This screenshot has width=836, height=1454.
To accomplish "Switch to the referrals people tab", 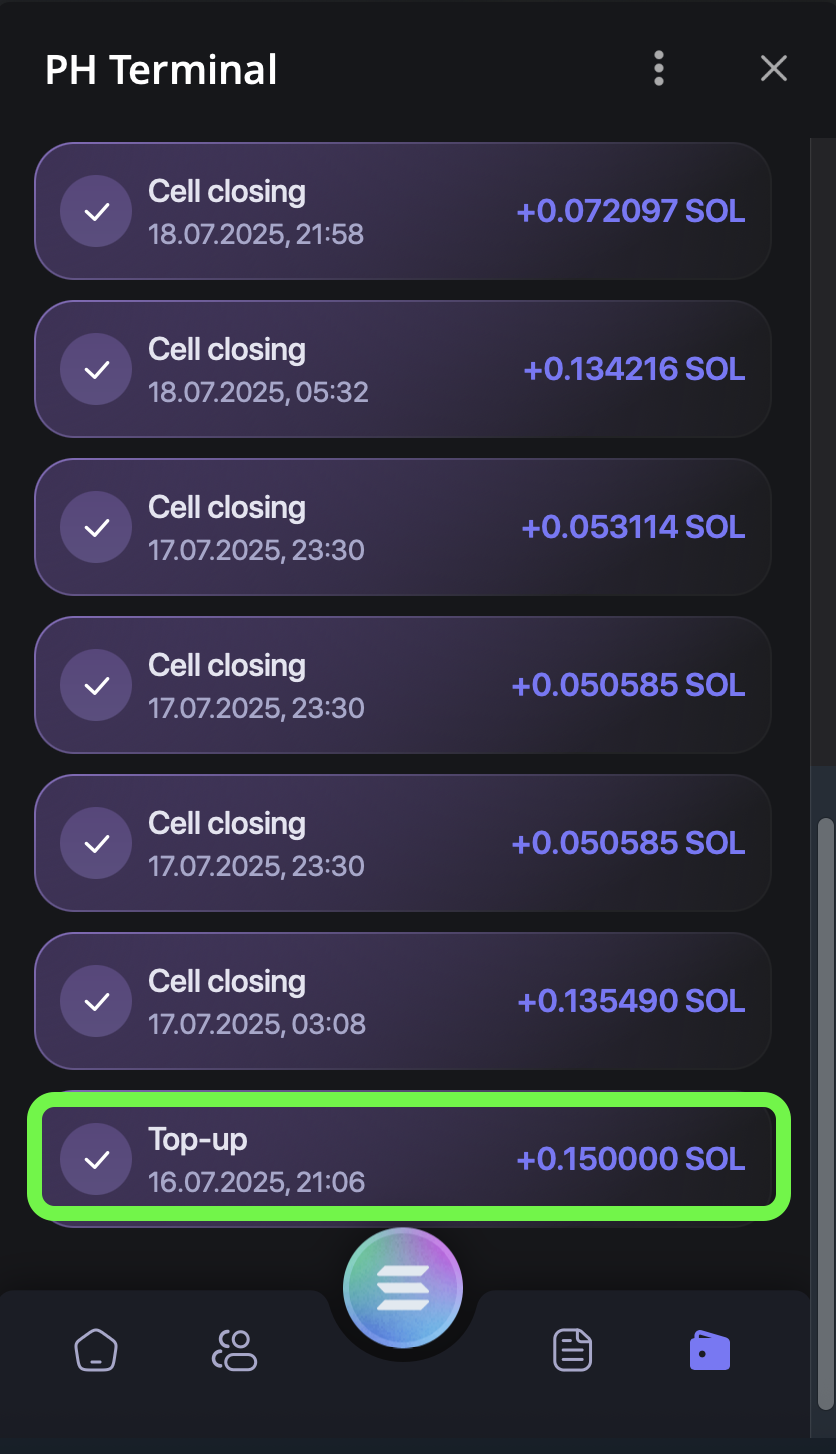I will pos(234,1351).
